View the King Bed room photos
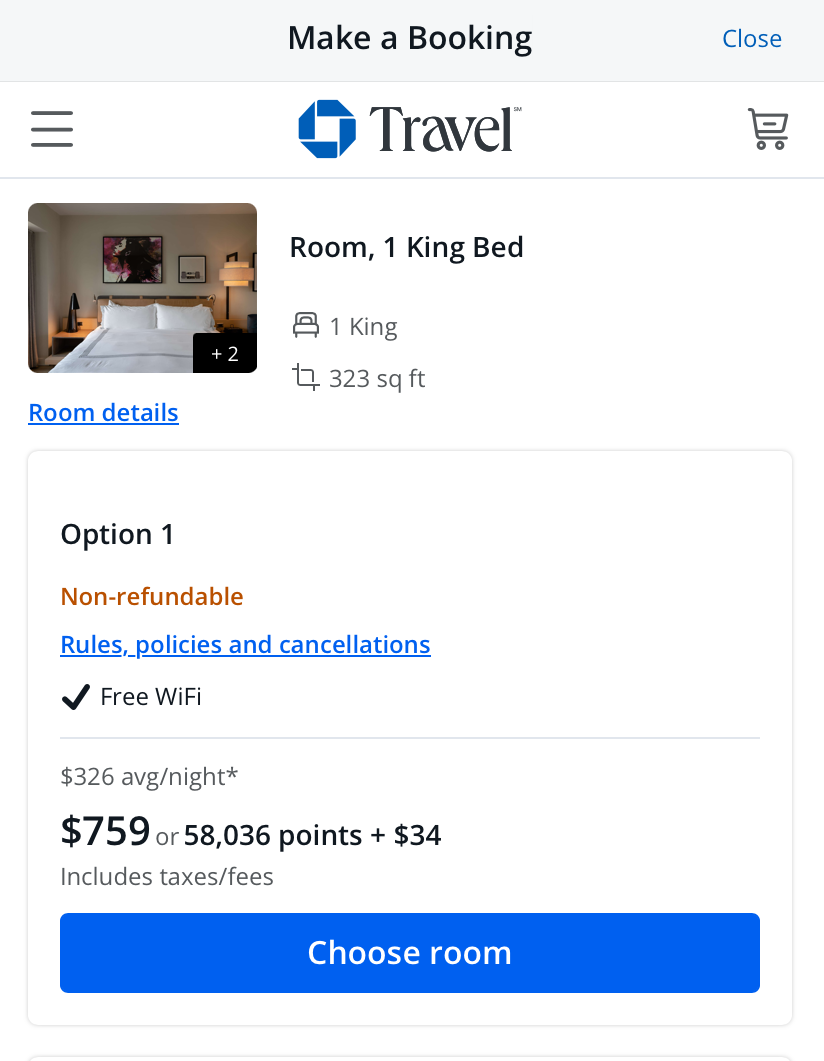 [x=142, y=288]
